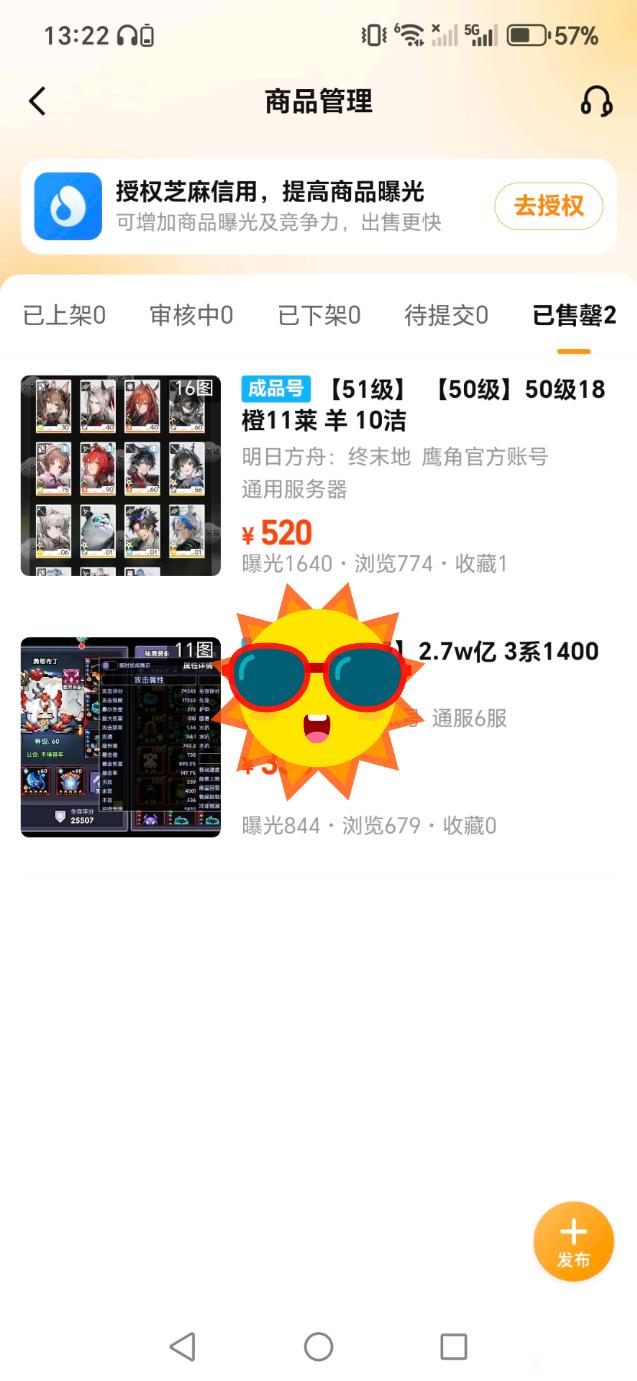Screen dimensions: 637x1381
Task: Open recent apps from the navigation bar
Action: (454, 1347)
